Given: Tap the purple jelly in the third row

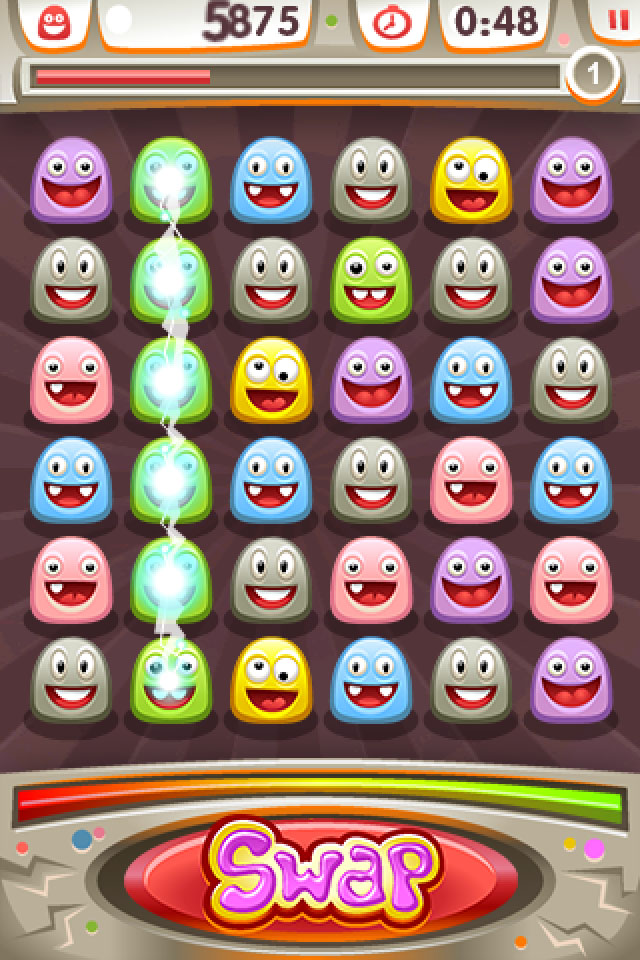Looking at the screenshot, I should 370,380.
